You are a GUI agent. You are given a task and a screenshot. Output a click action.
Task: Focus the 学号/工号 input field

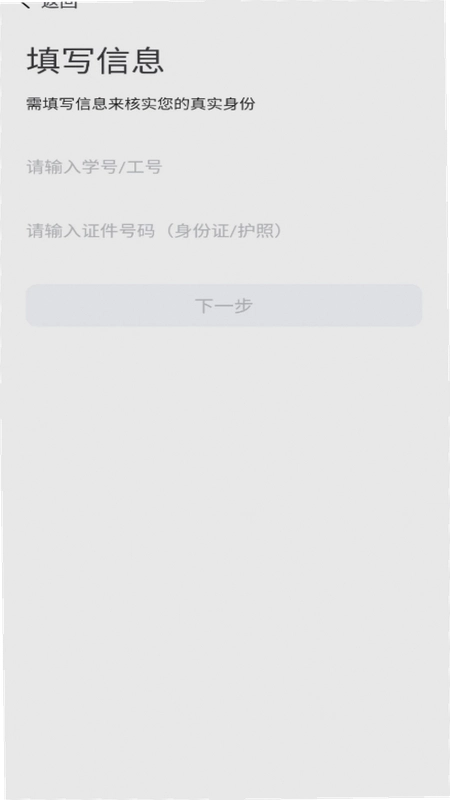coord(224,167)
